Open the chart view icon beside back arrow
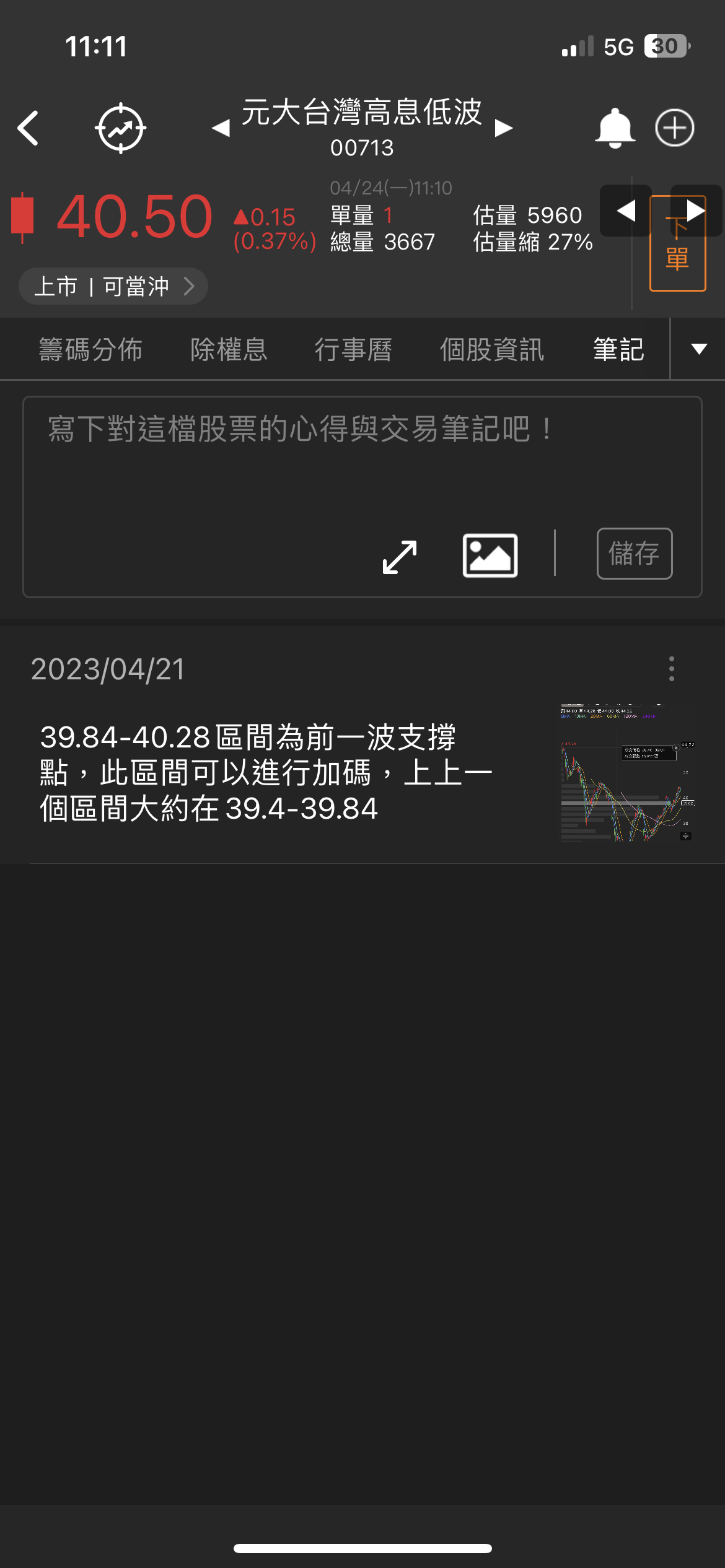This screenshot has height=1568, width=725. pos(121,127)
